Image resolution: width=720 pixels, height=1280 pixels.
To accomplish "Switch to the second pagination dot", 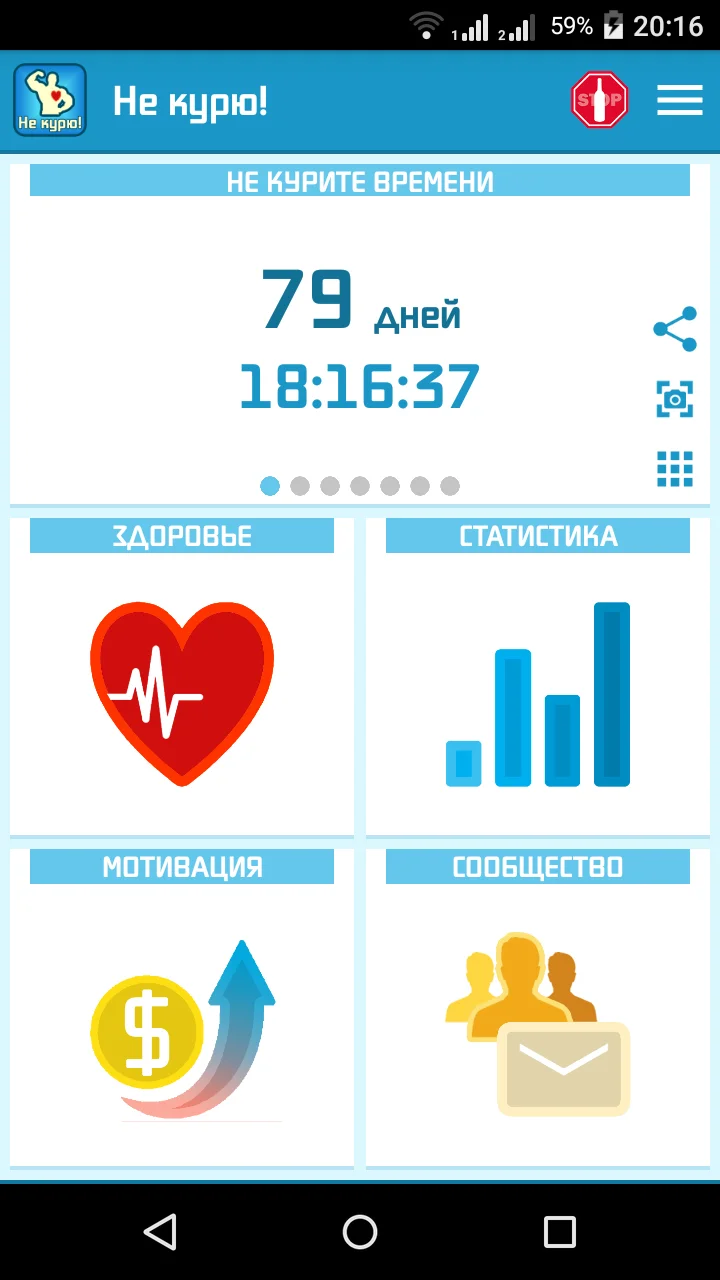I will tap(299, 486).
